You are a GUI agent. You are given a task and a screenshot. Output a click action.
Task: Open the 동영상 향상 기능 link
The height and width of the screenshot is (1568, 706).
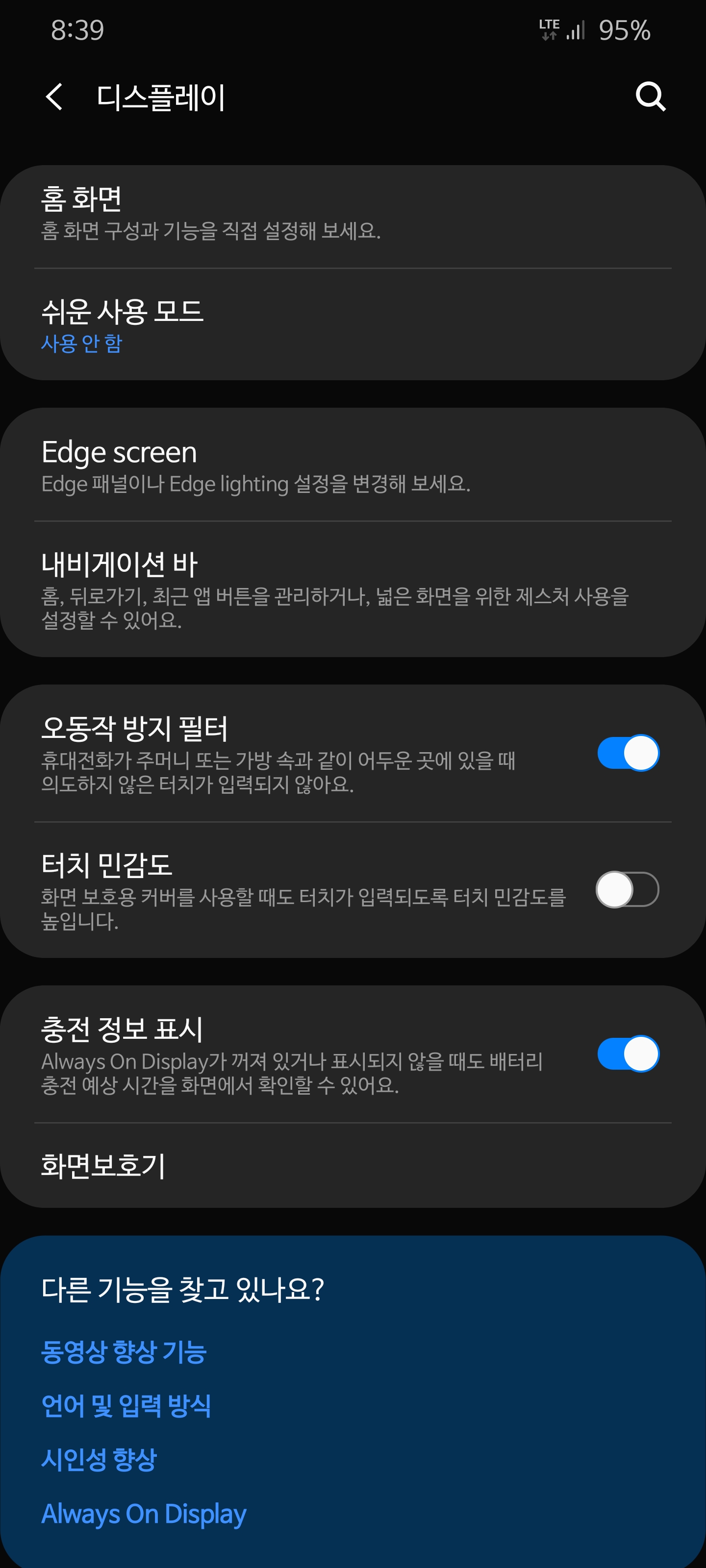(x=124, y=1351)
